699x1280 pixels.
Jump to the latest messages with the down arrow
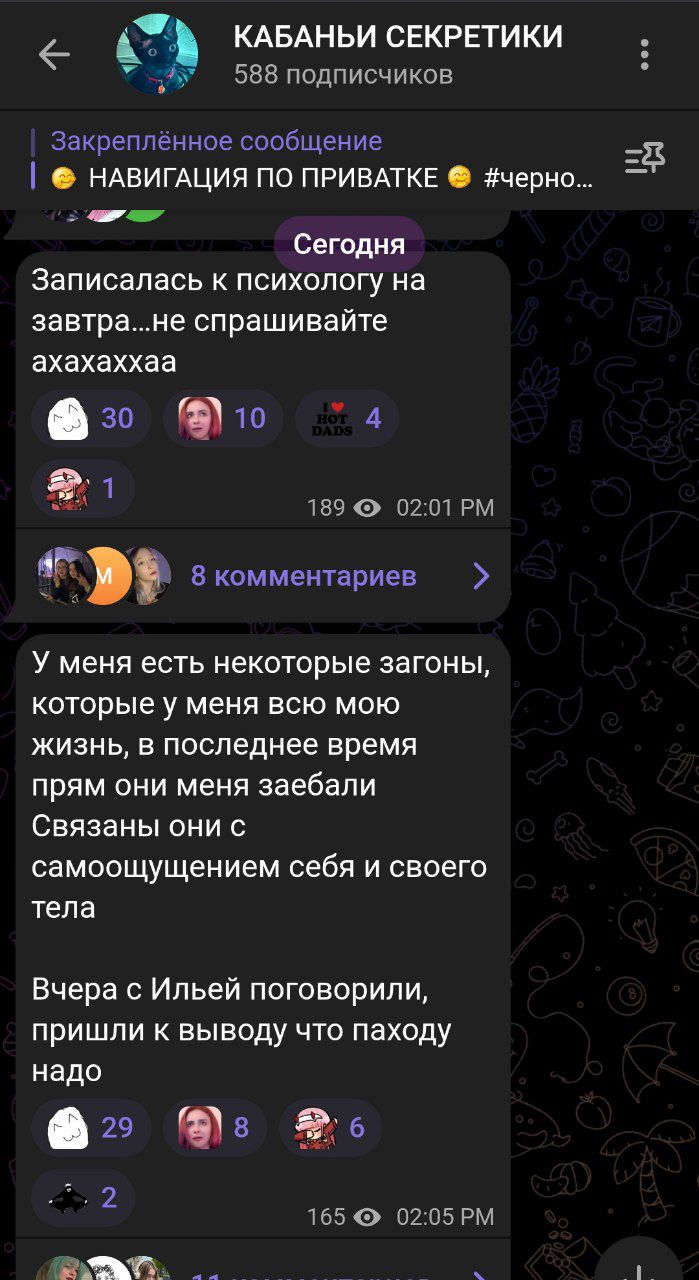coord(639,1262)
